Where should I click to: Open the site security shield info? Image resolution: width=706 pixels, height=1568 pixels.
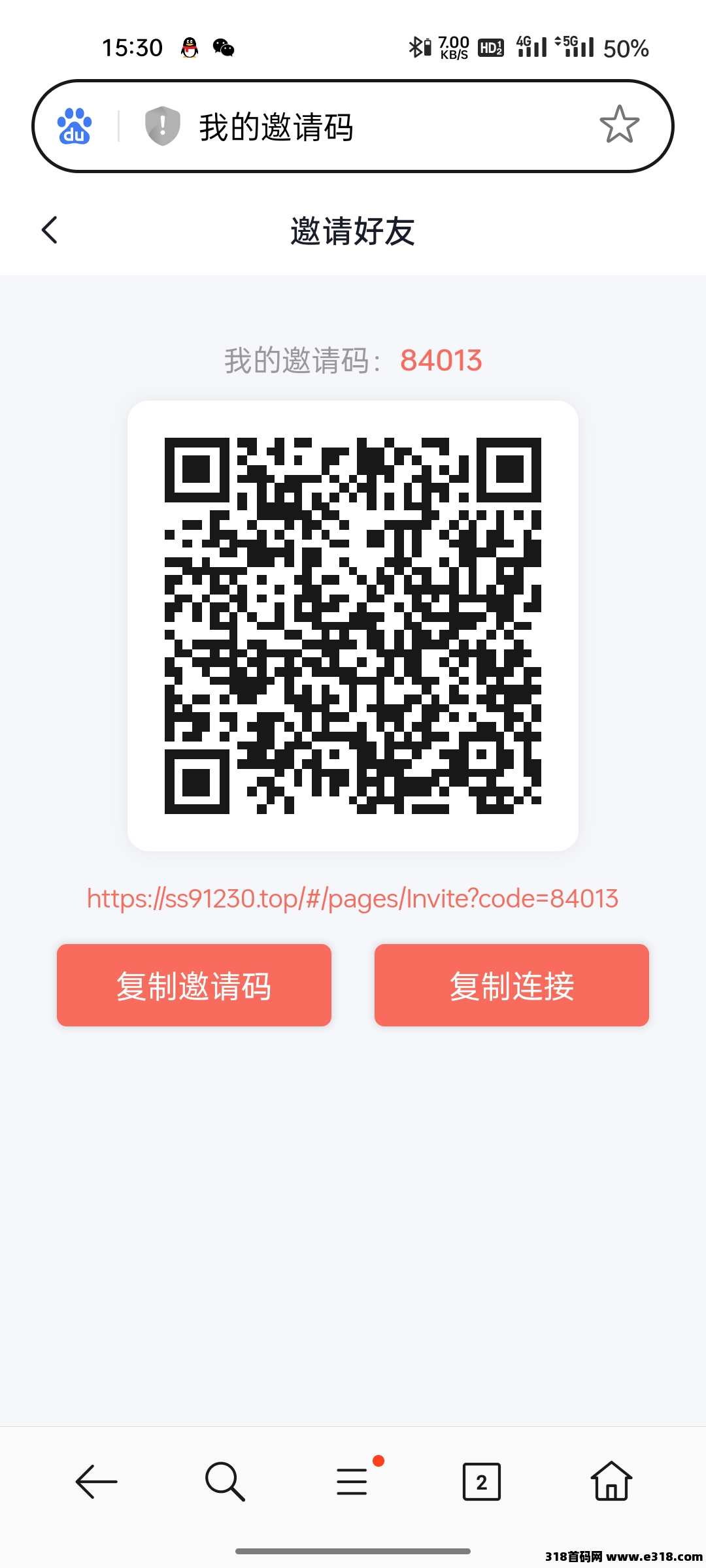pyautogui.click(x=162, y=125)
